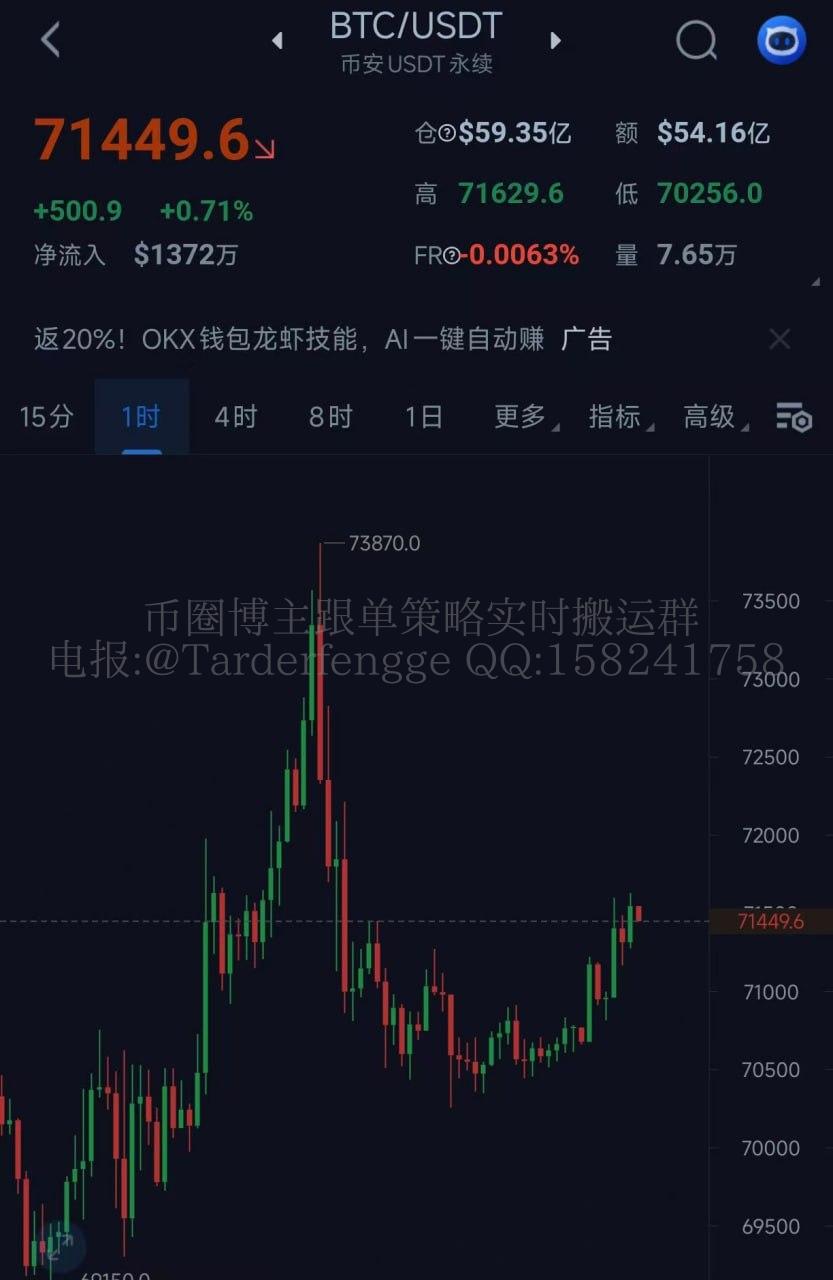The image size is (833, 1280).
Task: Open the blue robot assistant
Action: [x=781, y=41]
